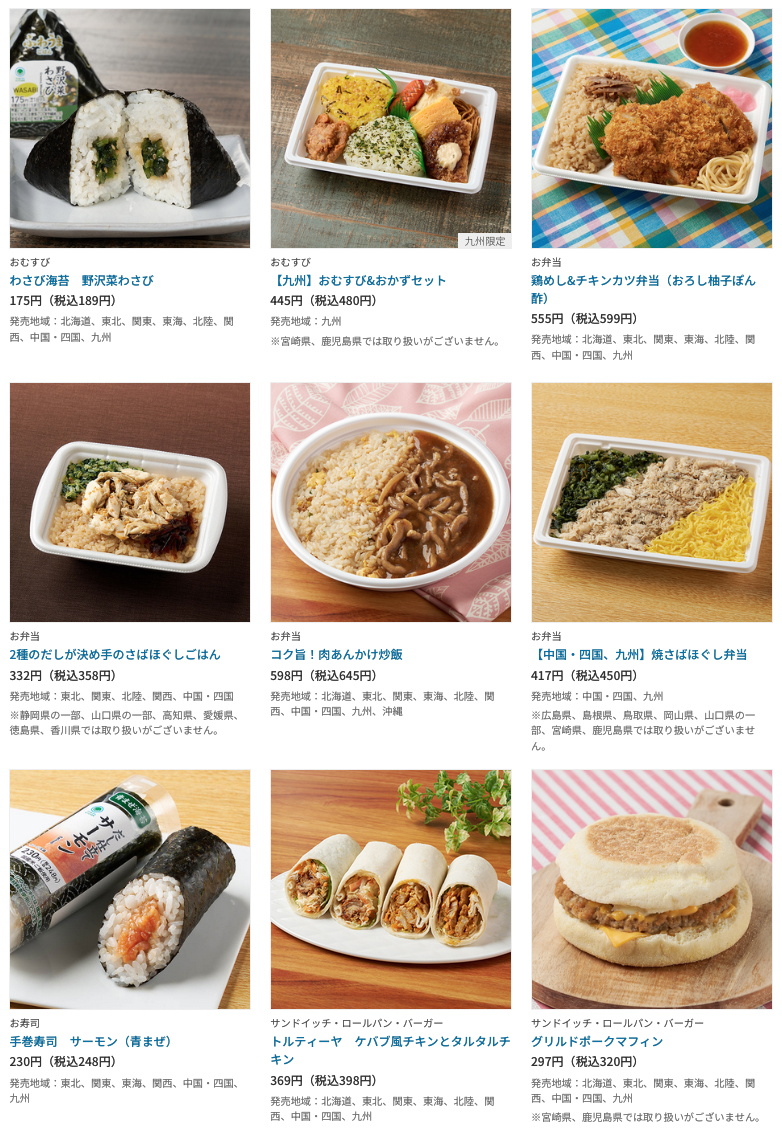The width and height of the screenshot is (782, 1134).
Task: Tap the 肉あんかけ炒飯 photo
Action: pyautogui.click(x=390, y=502)
